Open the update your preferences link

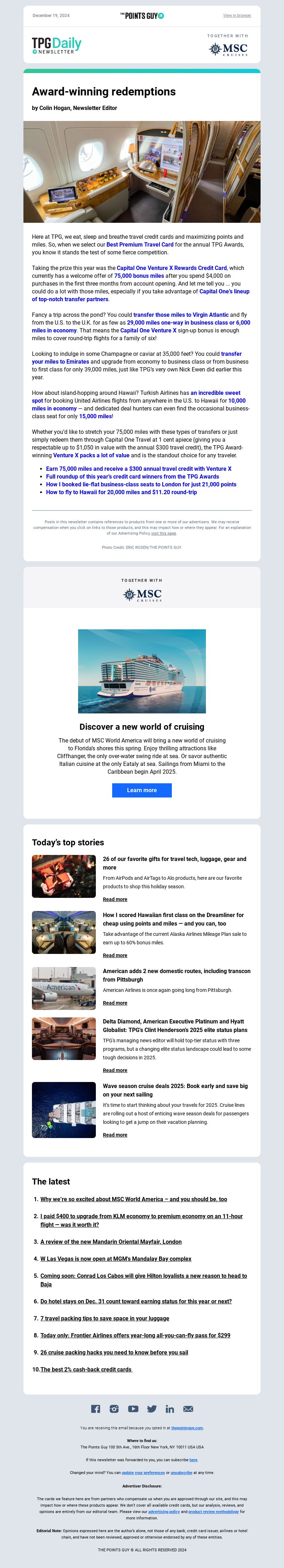[x=143, y=1473]
